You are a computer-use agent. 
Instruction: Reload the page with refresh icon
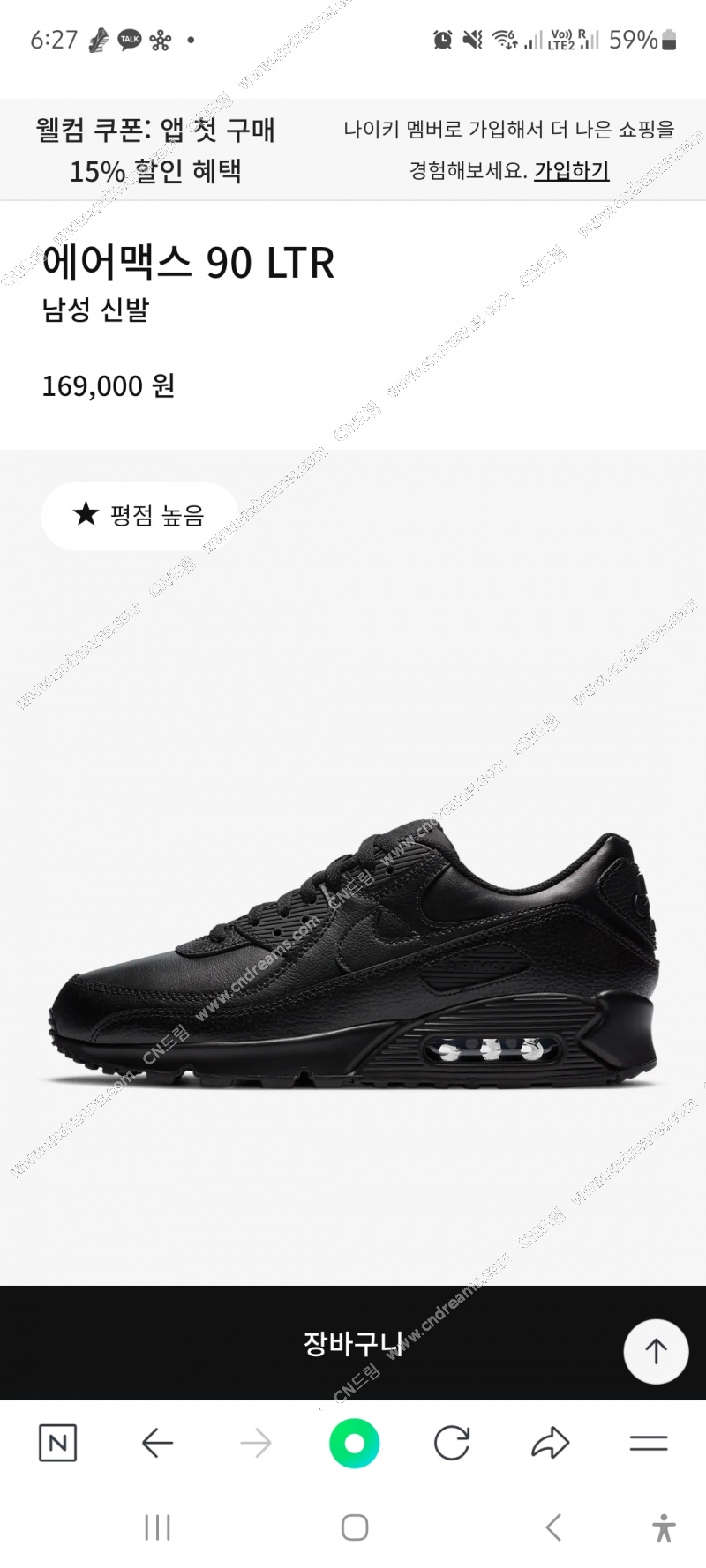(x=452, y=1444)
